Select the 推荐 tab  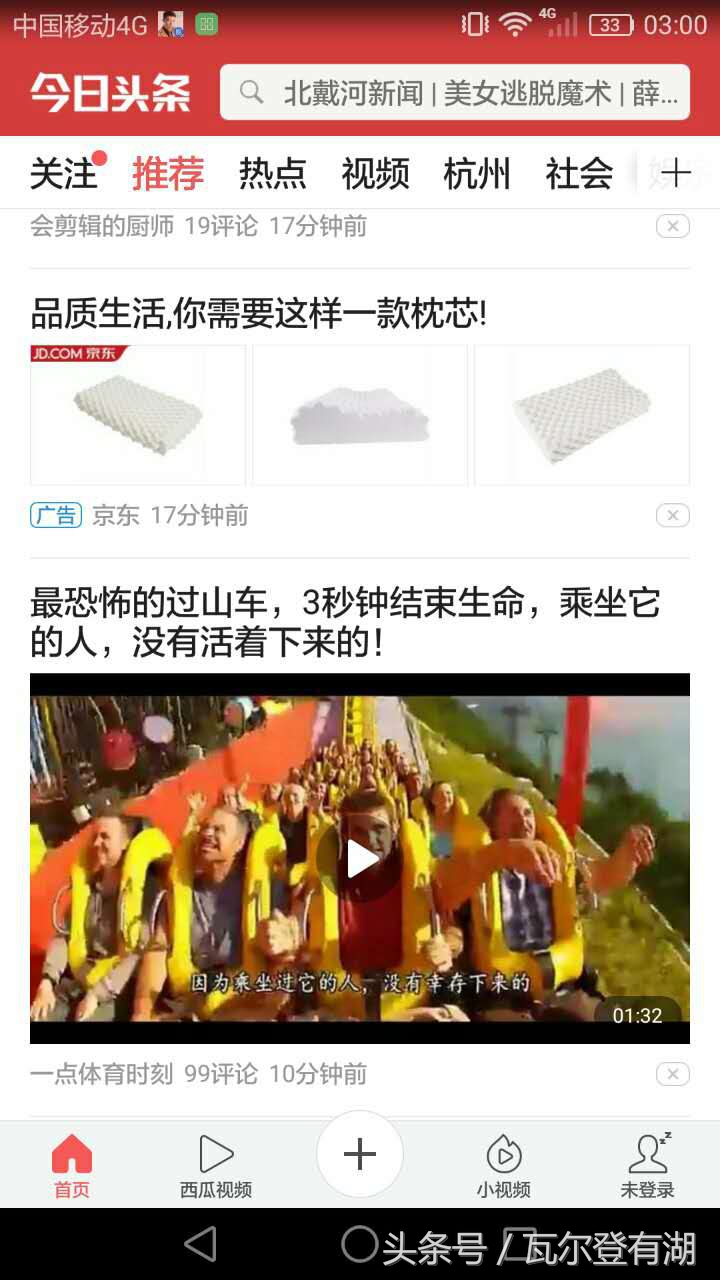pyautogui.click(x=168, y=174)
